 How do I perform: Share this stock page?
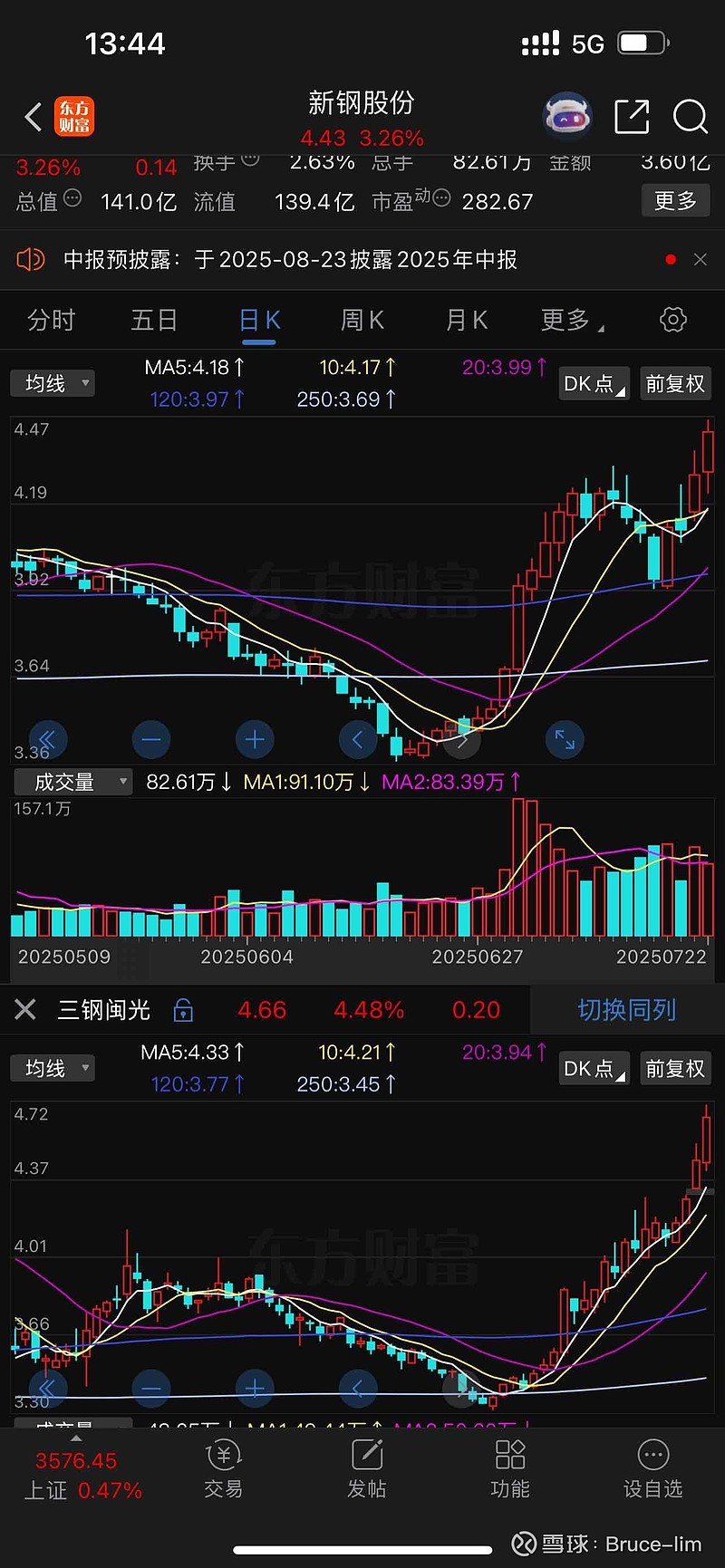click(632, 117)
